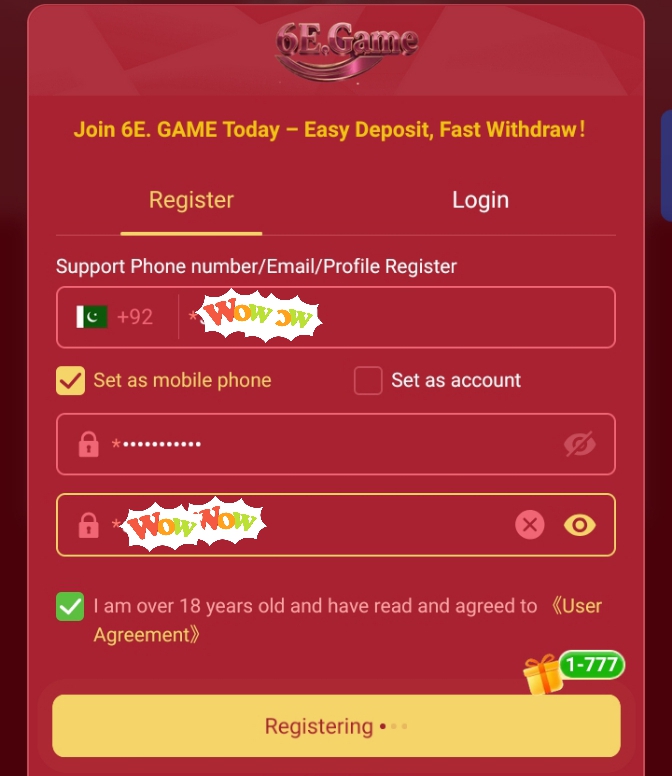Screen dimensions: 672x776
Task: Show the first password via crossed-eye icon
Action: click(579, 444)
